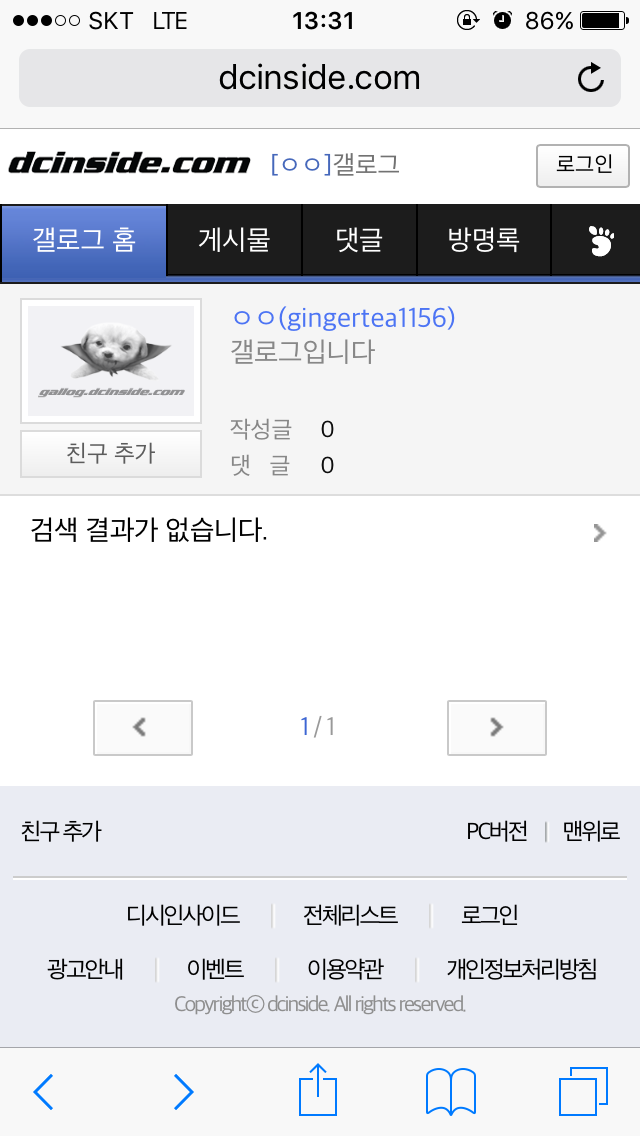
Task: Go to the previous results page
Action: (x=142, y=728)
